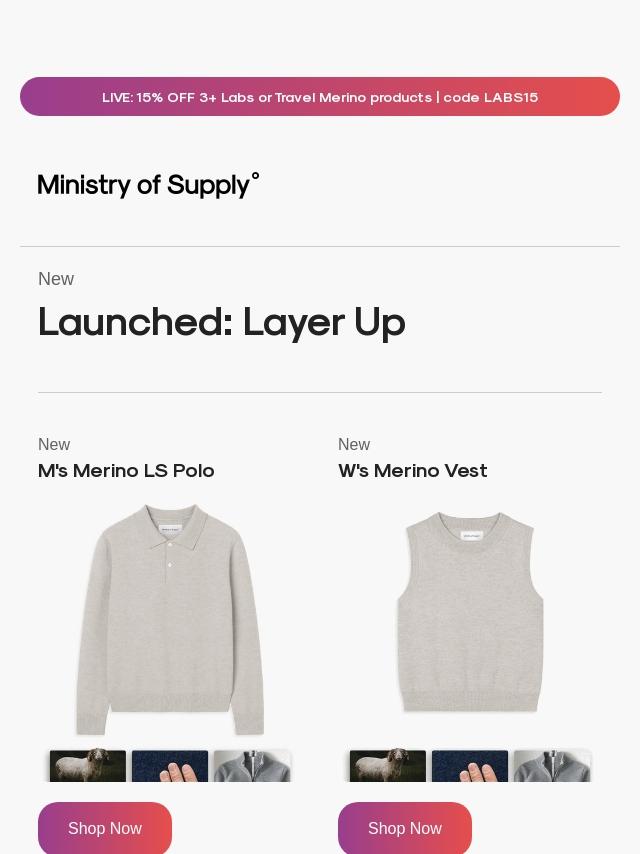Open the Ministry of Supply logo link

148,185
